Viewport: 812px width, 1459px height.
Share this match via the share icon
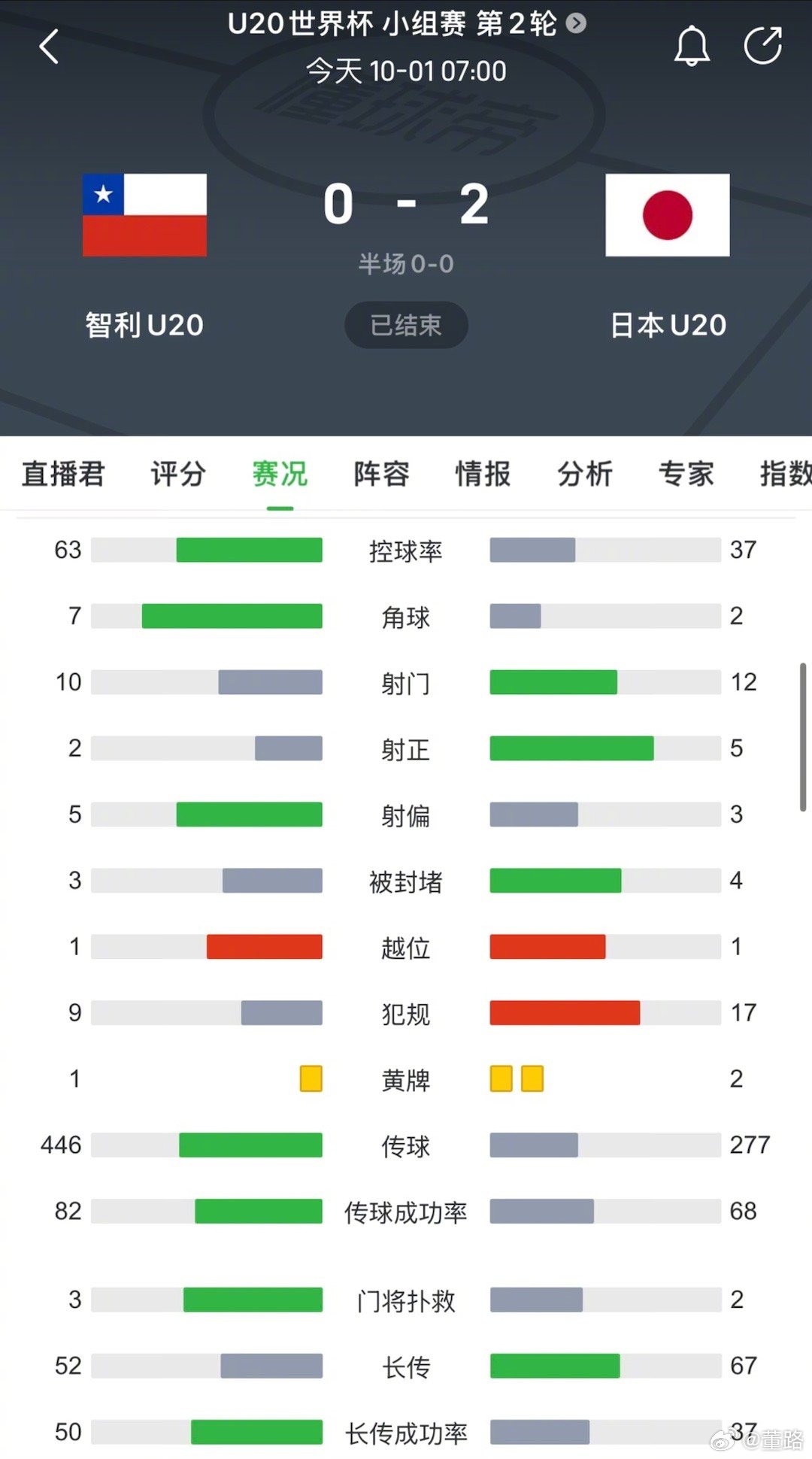point(762,46)
